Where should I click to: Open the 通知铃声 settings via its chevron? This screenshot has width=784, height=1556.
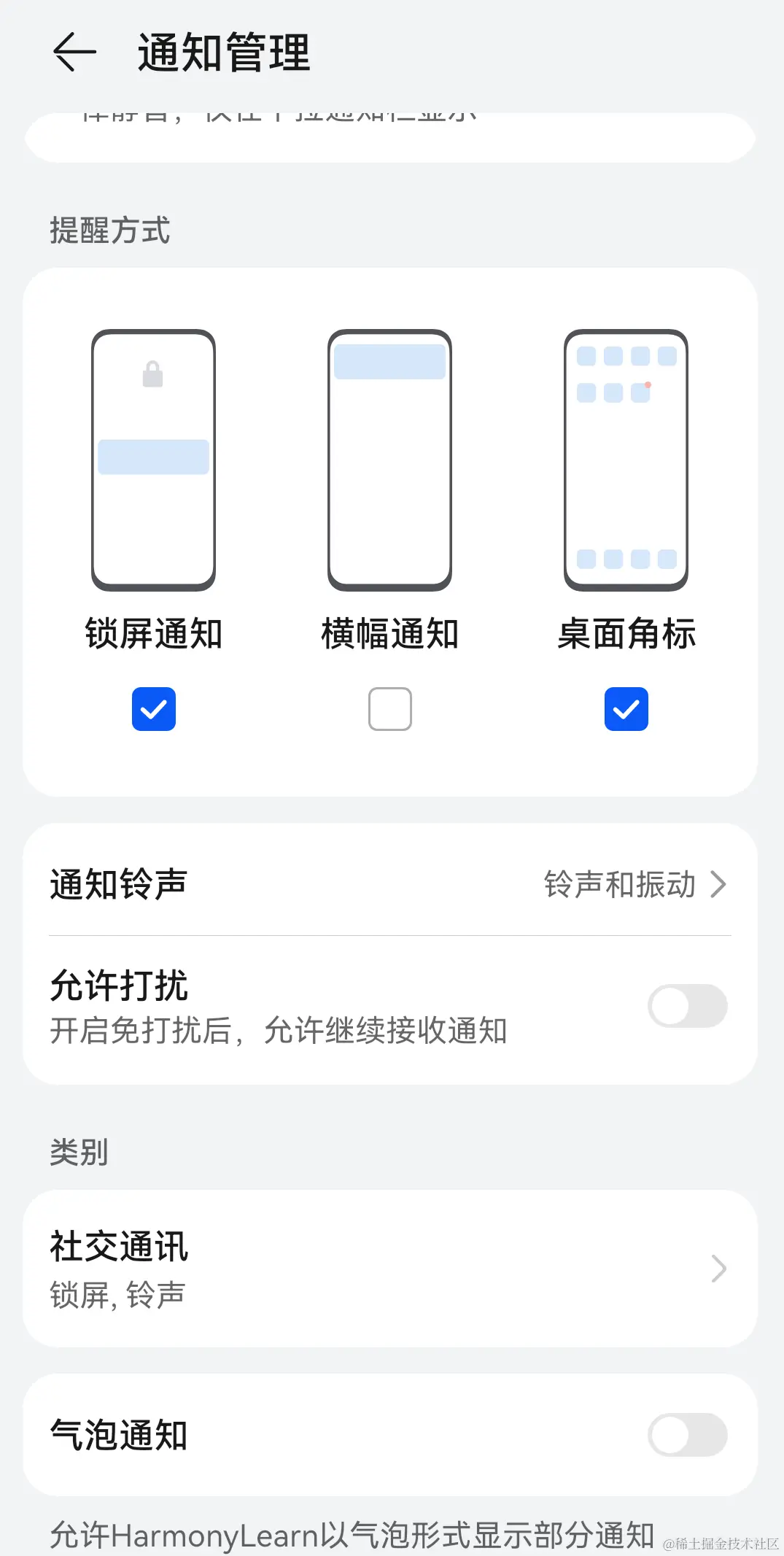pos(719,885)
